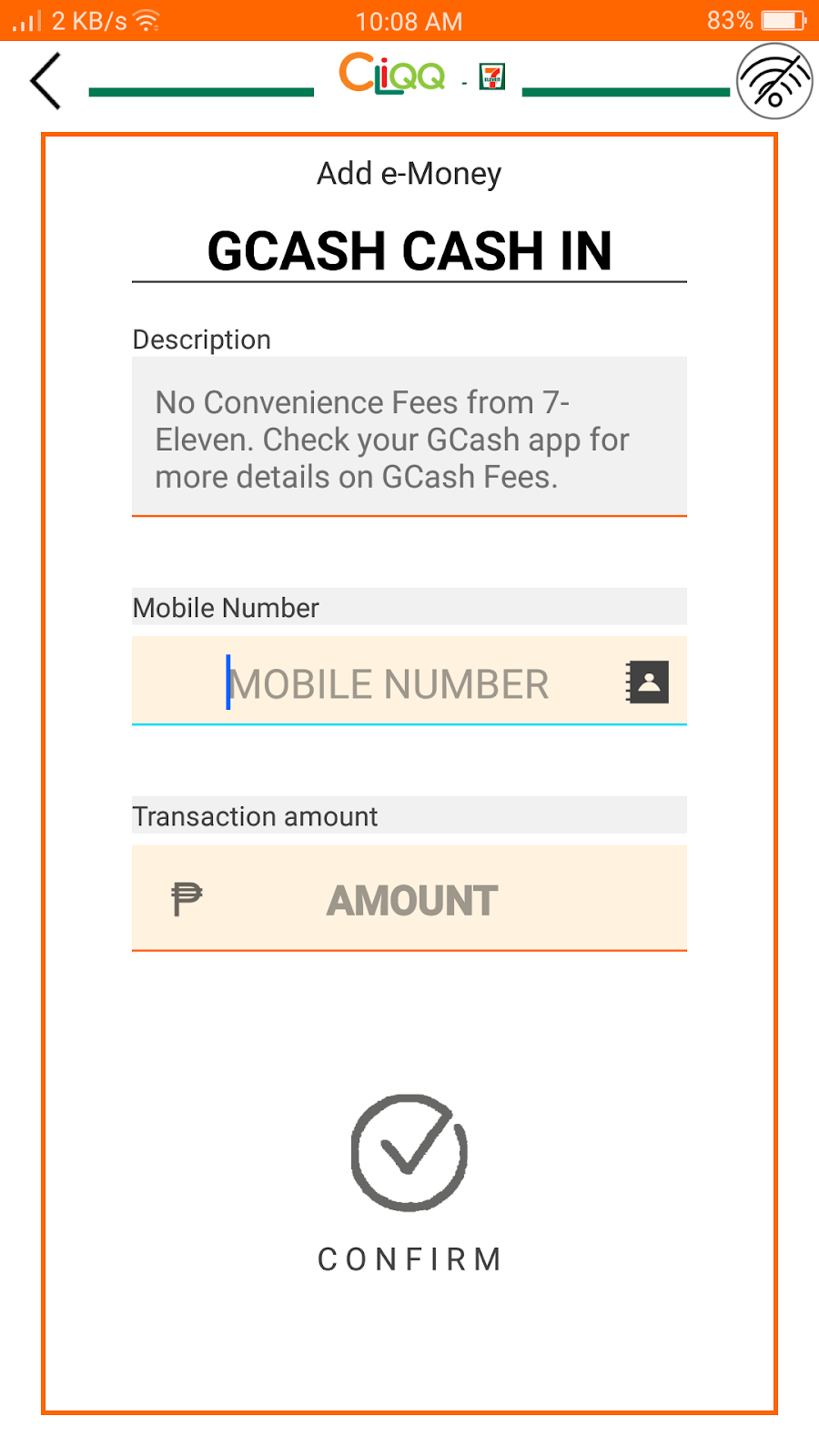Tap the clock showing 10:08 AM
The height and width of the screenshot is (1456, 819).
tap(411, 20)
